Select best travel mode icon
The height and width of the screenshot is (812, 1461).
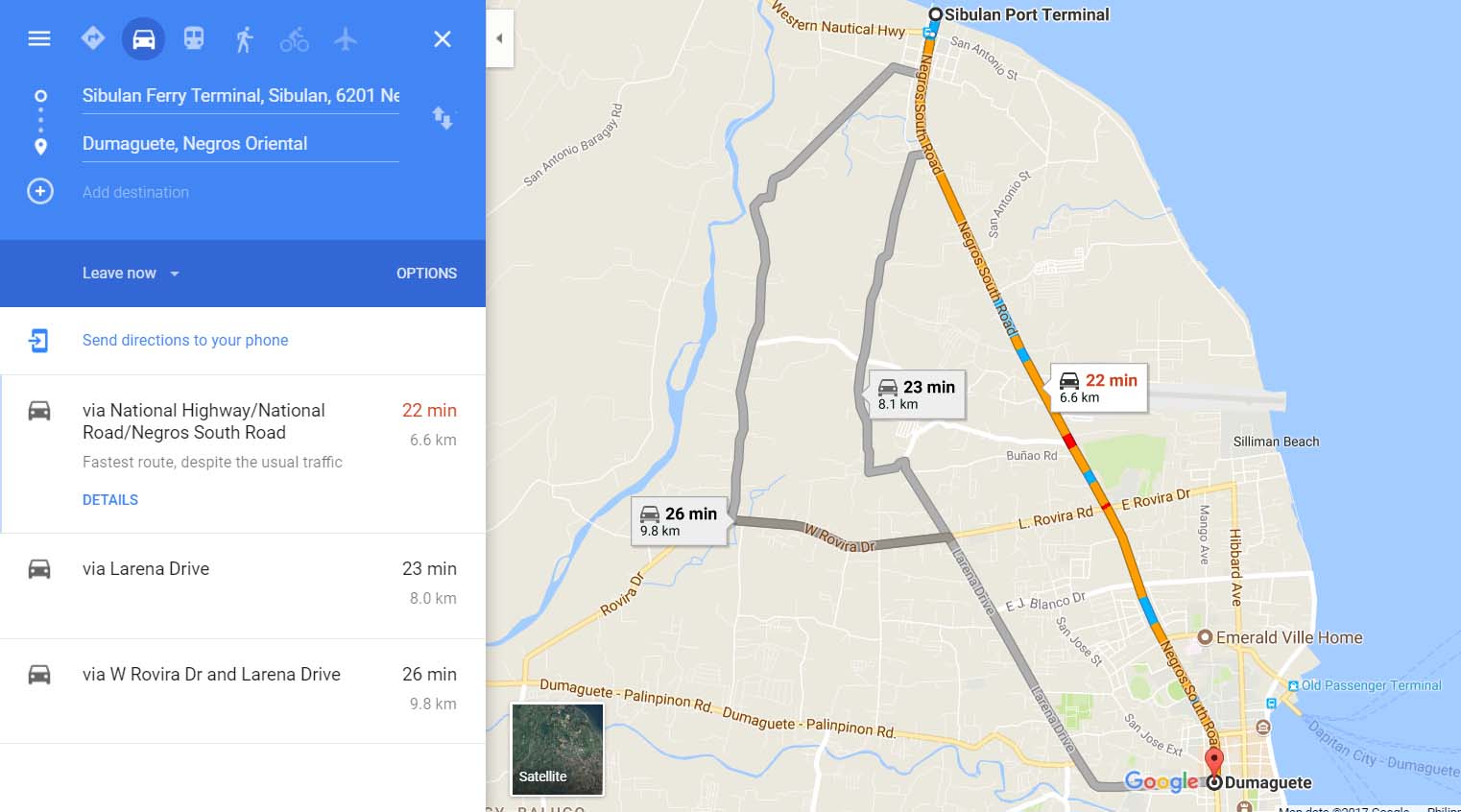(x=93, y=39)
